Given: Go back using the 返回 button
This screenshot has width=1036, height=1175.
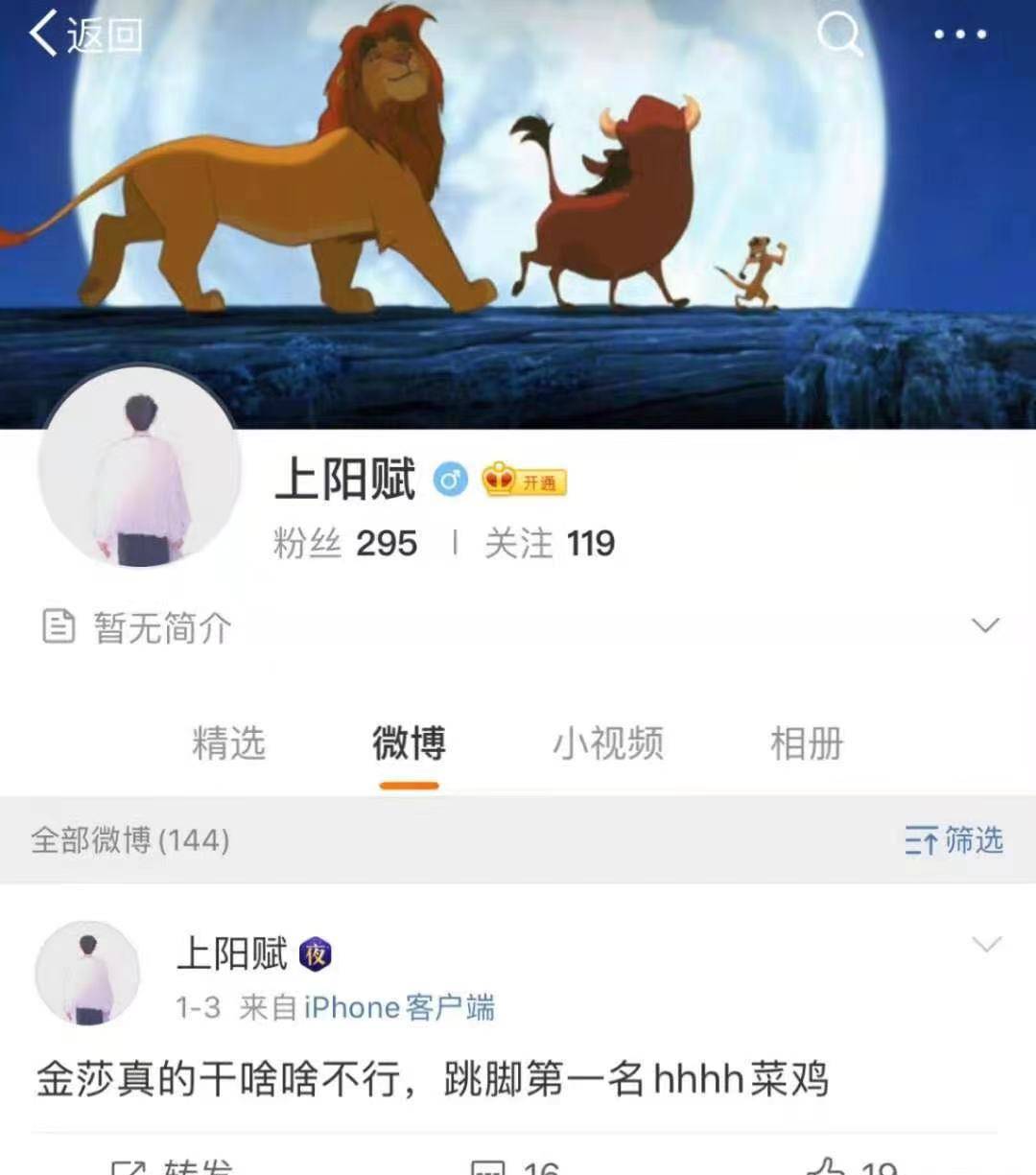Looking at the screenshot, I should click(x=84, y=35).
